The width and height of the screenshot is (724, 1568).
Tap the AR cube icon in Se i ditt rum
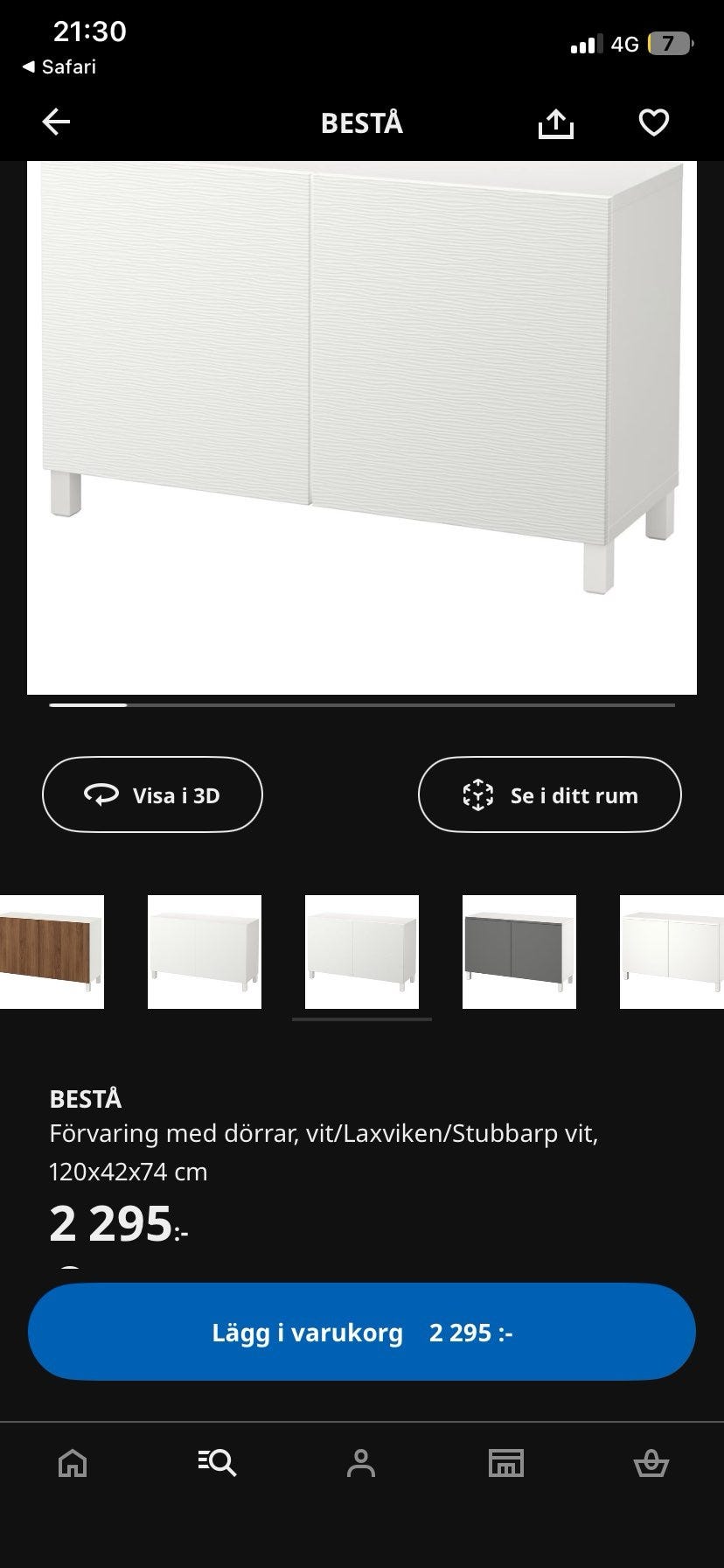pyautogui.click(x=479, y=794)
